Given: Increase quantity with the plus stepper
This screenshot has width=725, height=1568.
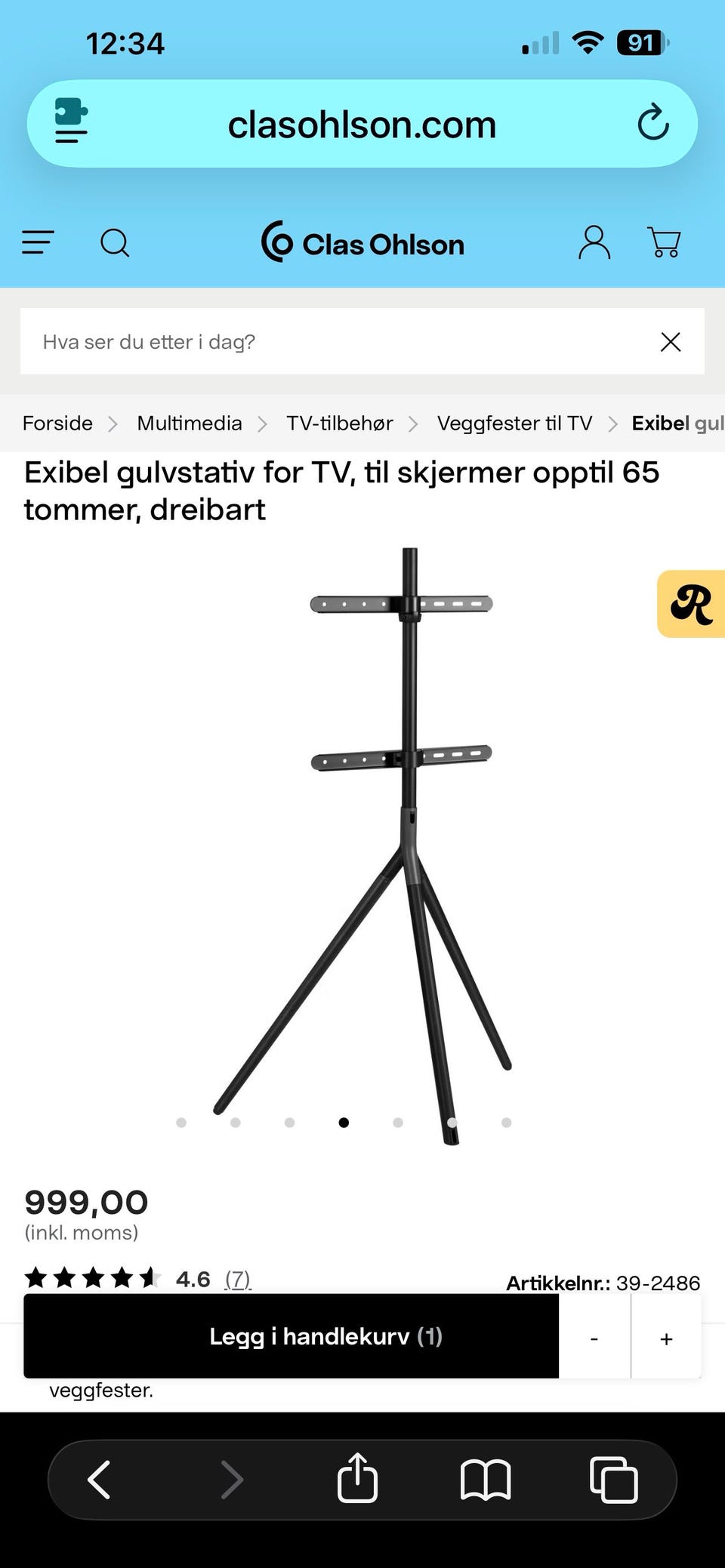Looking at the screenshot, I should click(666, 1336).
